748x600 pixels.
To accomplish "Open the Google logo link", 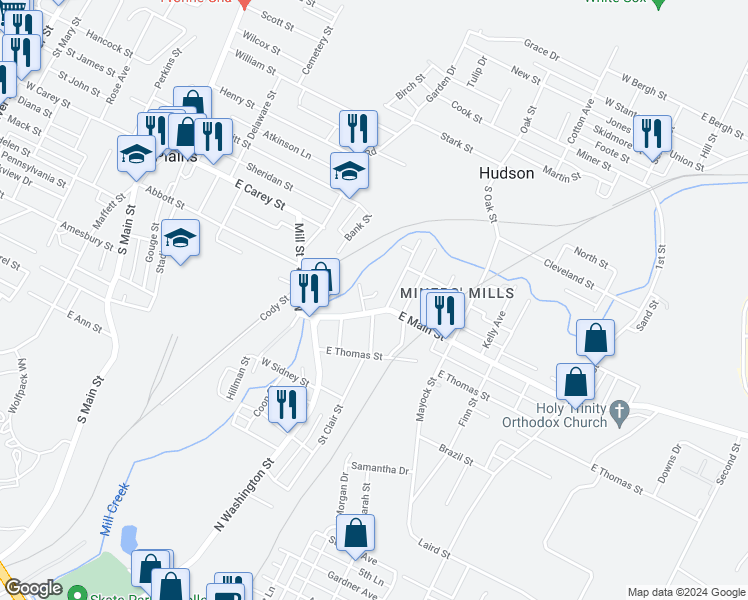I will [x=34, y=589].
